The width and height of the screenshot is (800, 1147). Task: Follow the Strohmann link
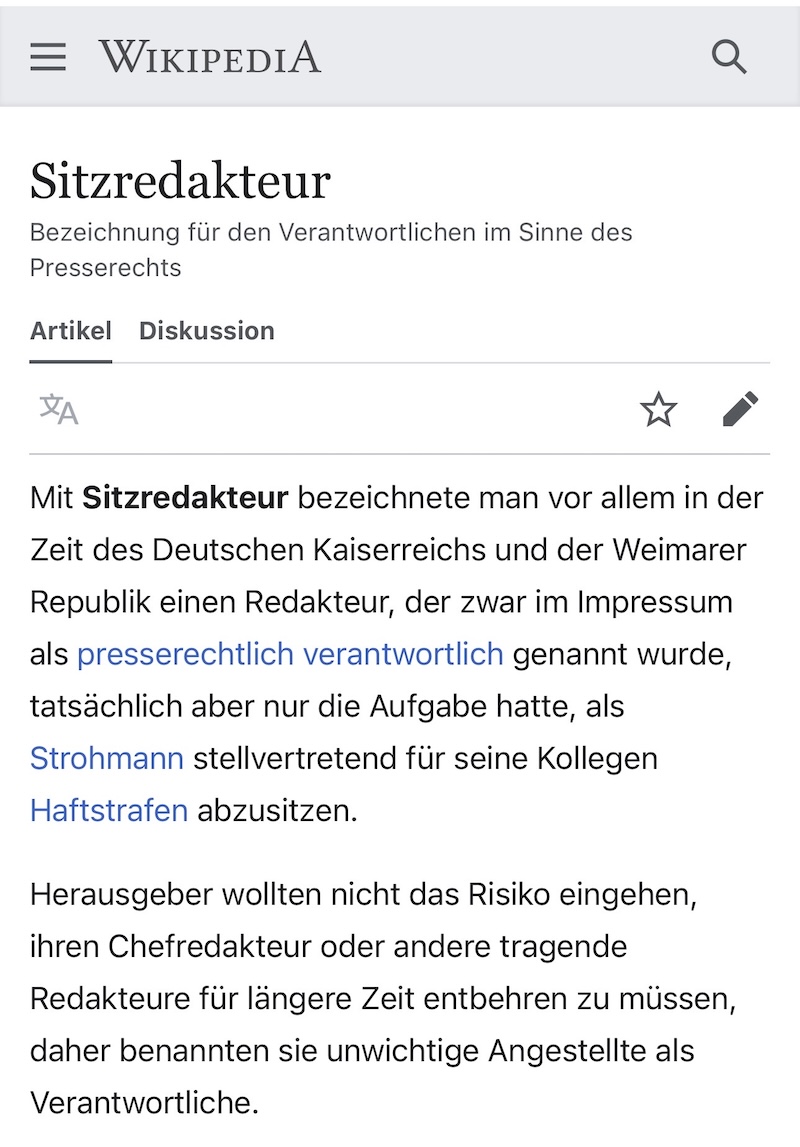[x=107, y=758]
